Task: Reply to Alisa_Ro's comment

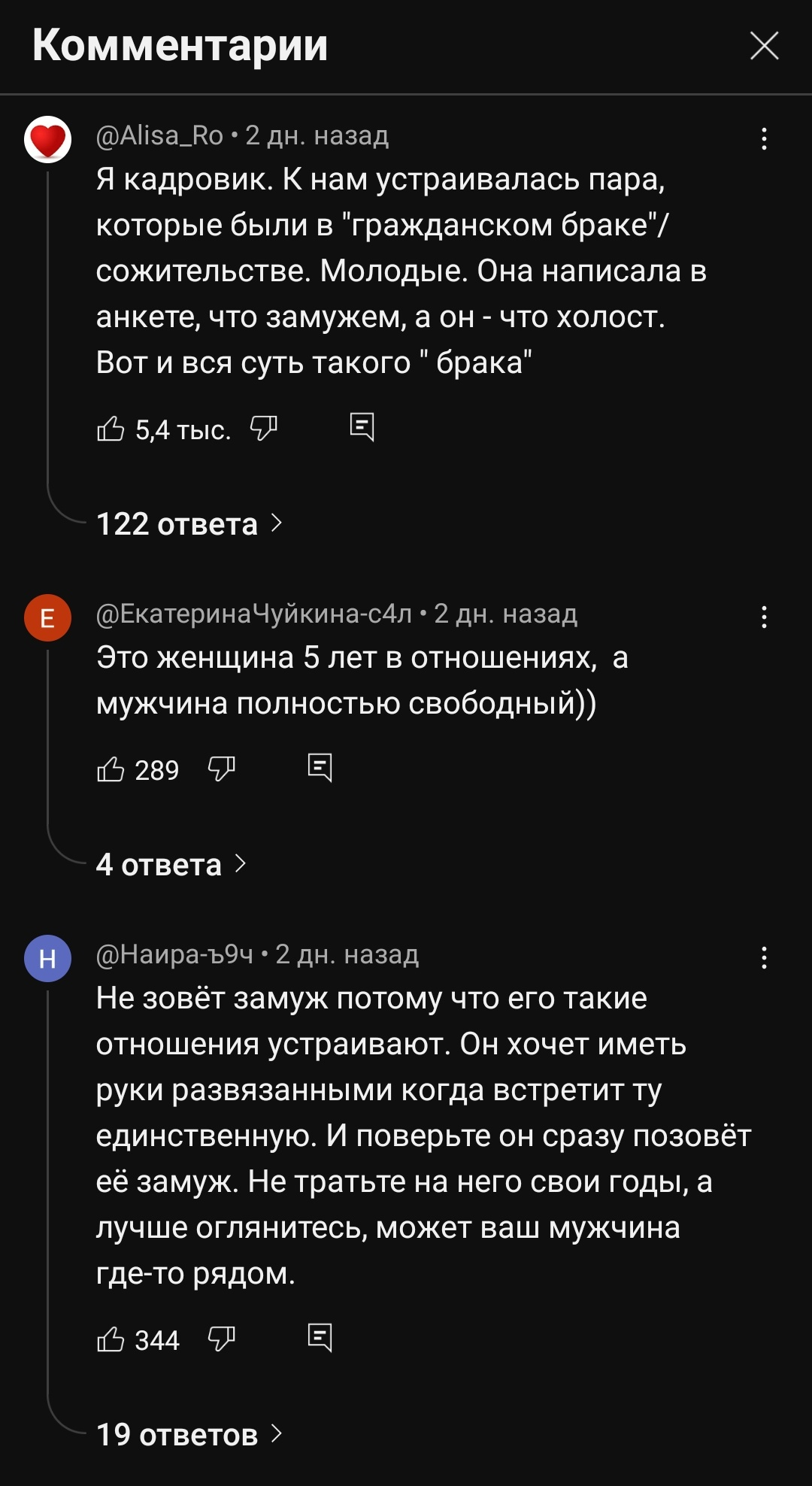Action: pos(362,427)
